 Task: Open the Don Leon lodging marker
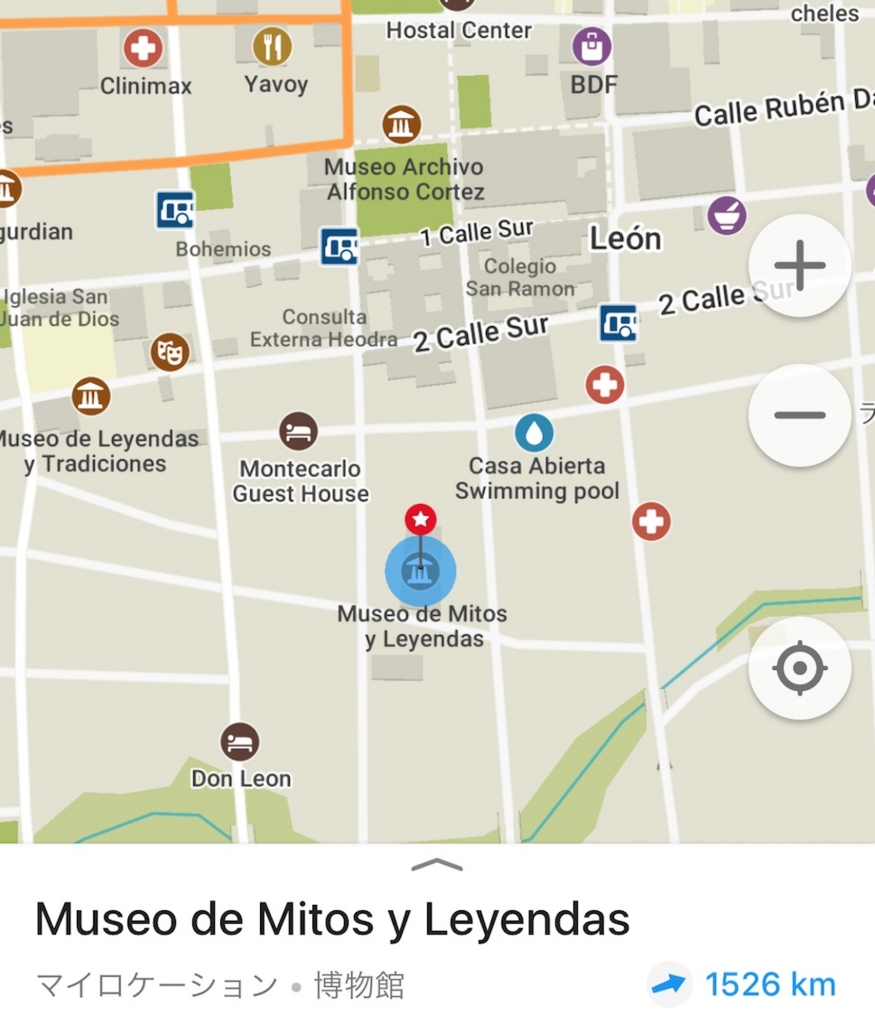(x=240, y=742)
